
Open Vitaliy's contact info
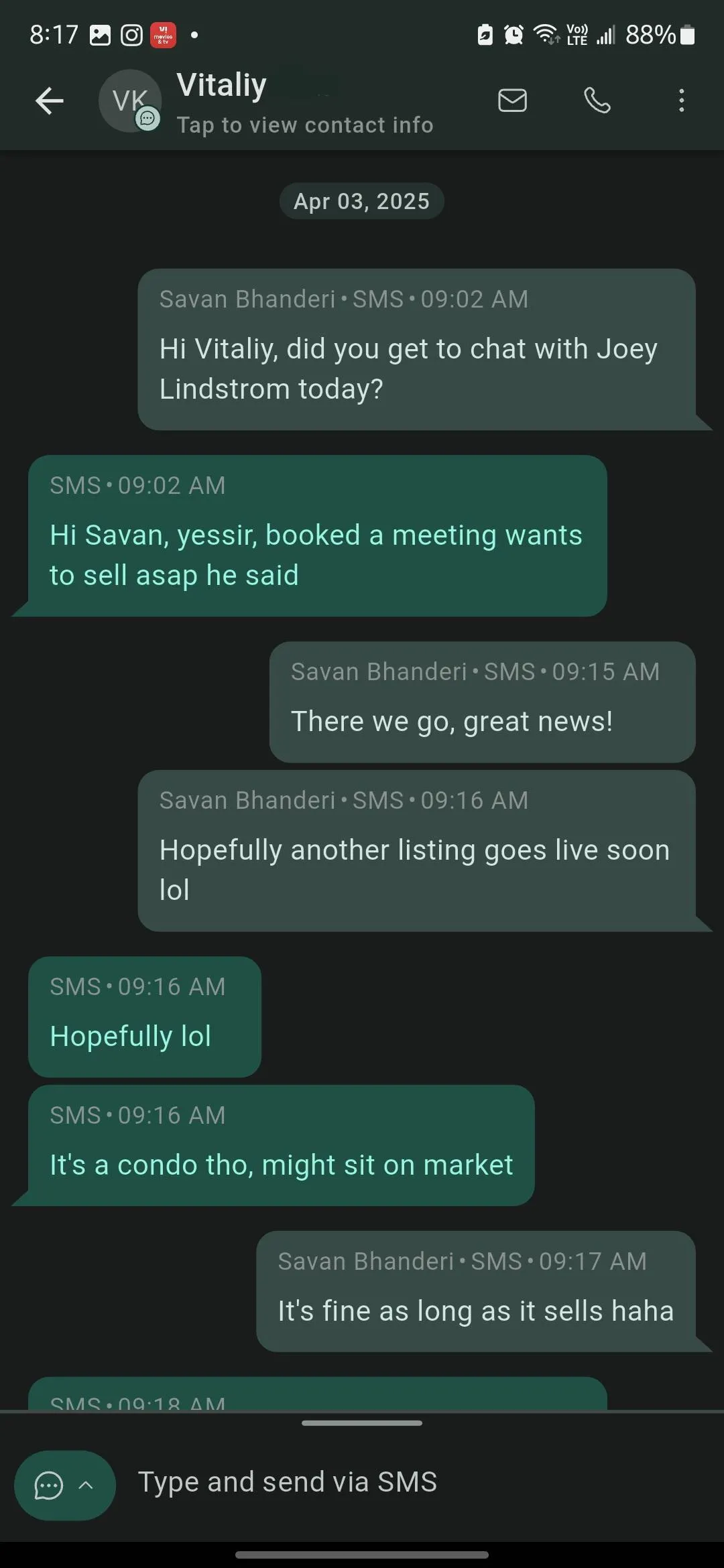click(x=304, y=125)
